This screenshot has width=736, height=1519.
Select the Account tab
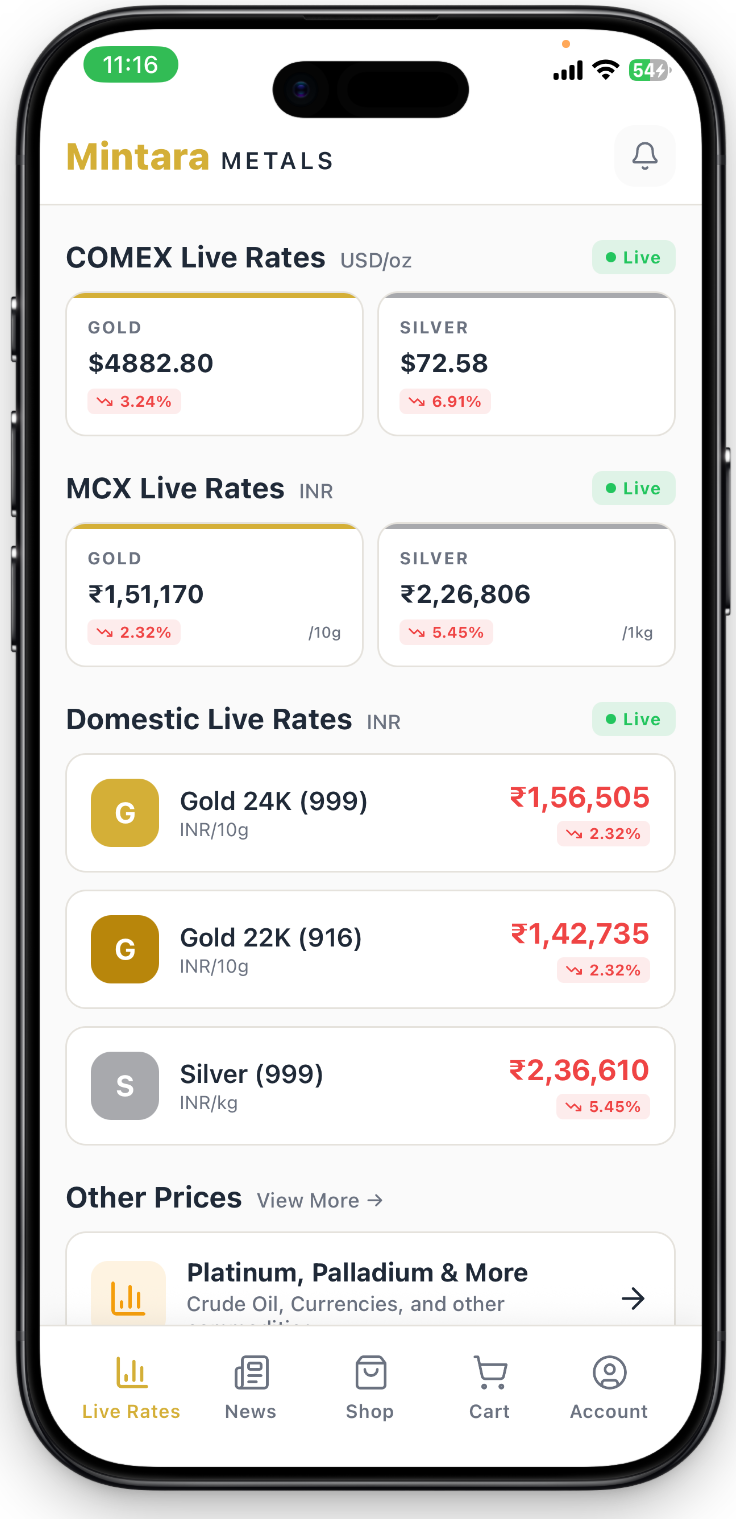(x=609, y=1387)
